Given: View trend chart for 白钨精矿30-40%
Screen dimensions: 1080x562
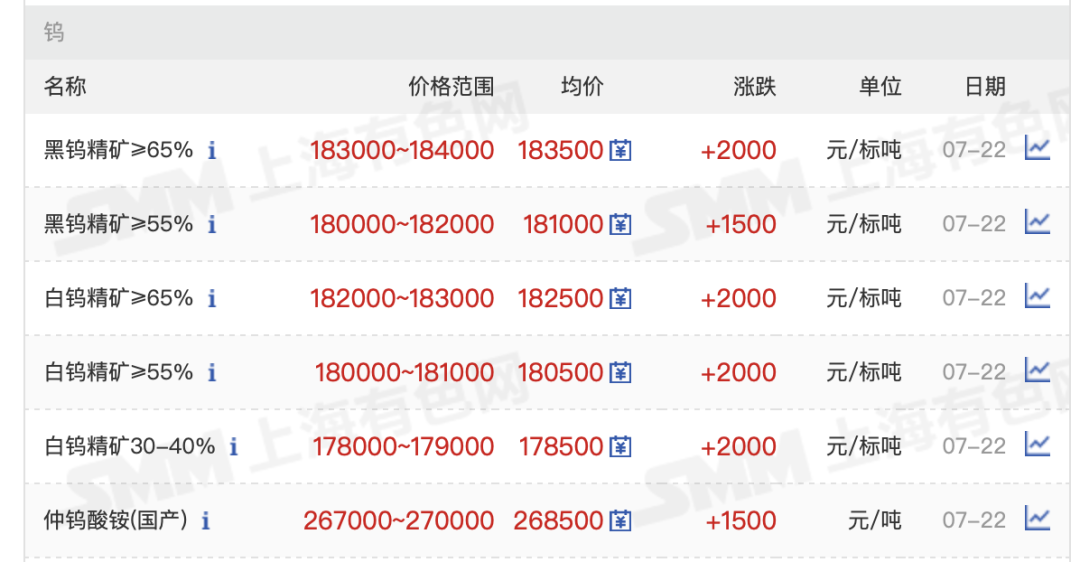Looking at the screenshot, I should tap(1038, 445).
